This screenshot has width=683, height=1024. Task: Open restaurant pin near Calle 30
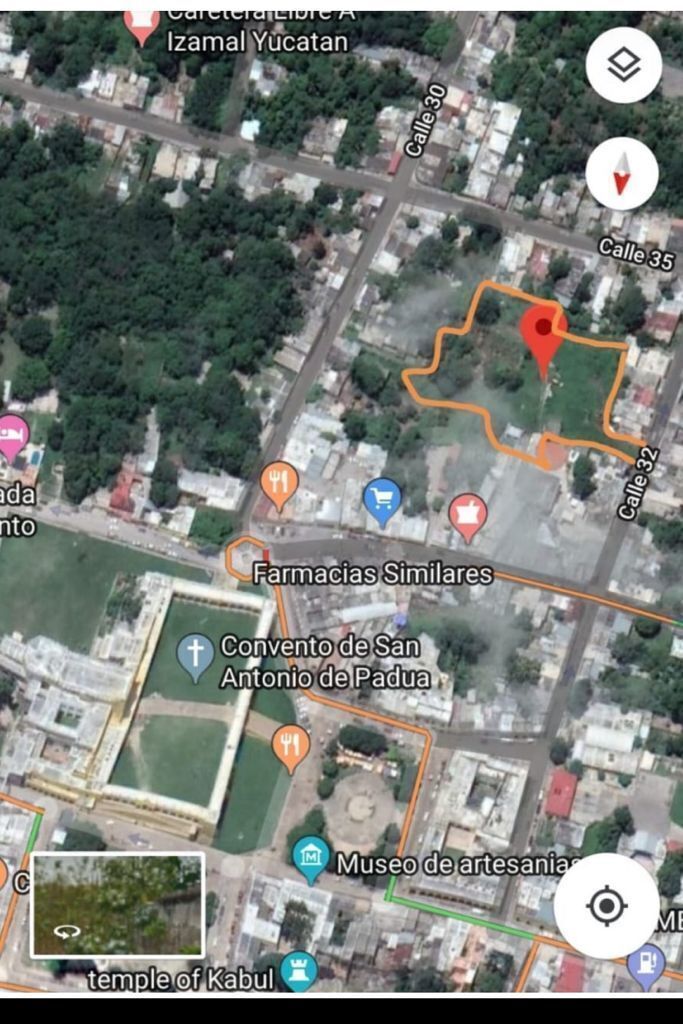pos(279,484)
